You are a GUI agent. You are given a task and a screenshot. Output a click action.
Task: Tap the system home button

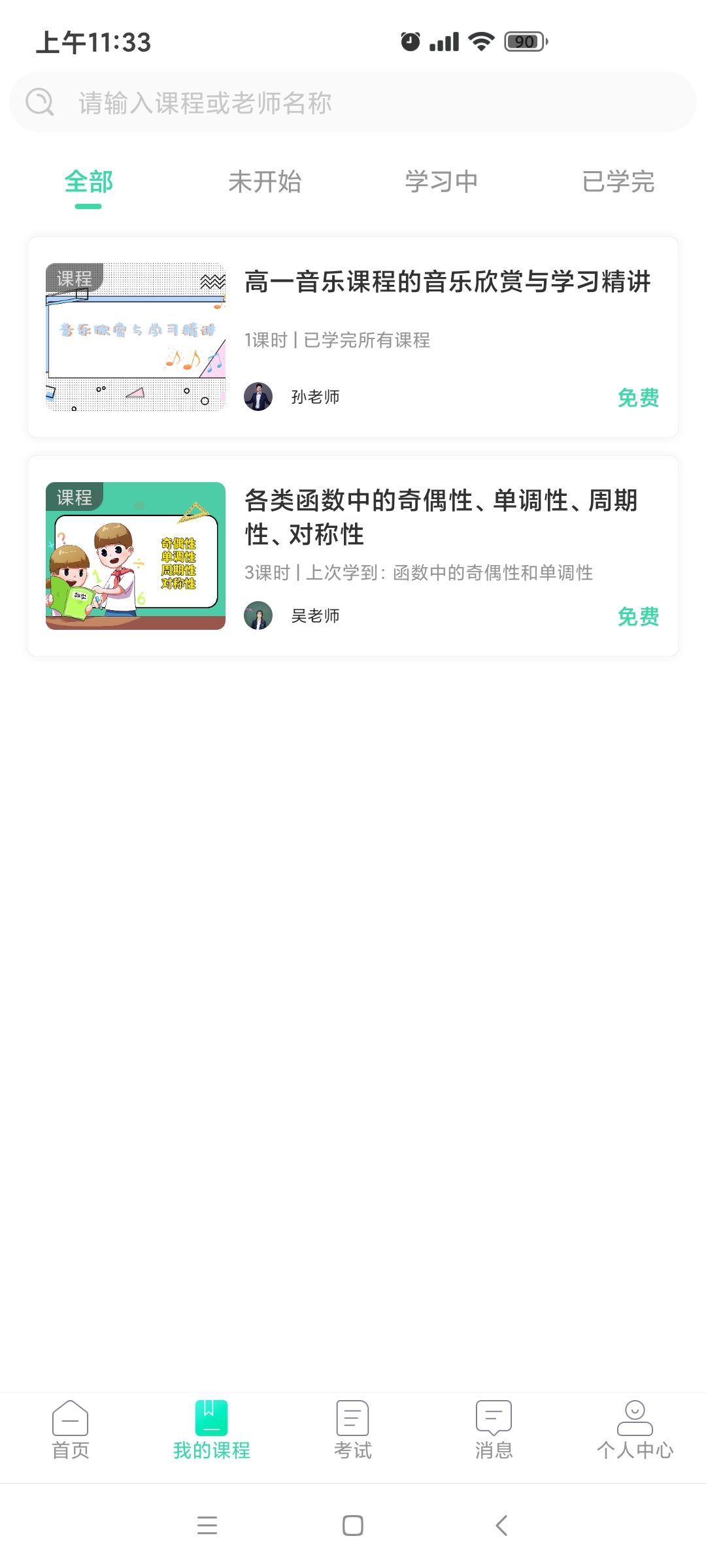point(353,1526)
